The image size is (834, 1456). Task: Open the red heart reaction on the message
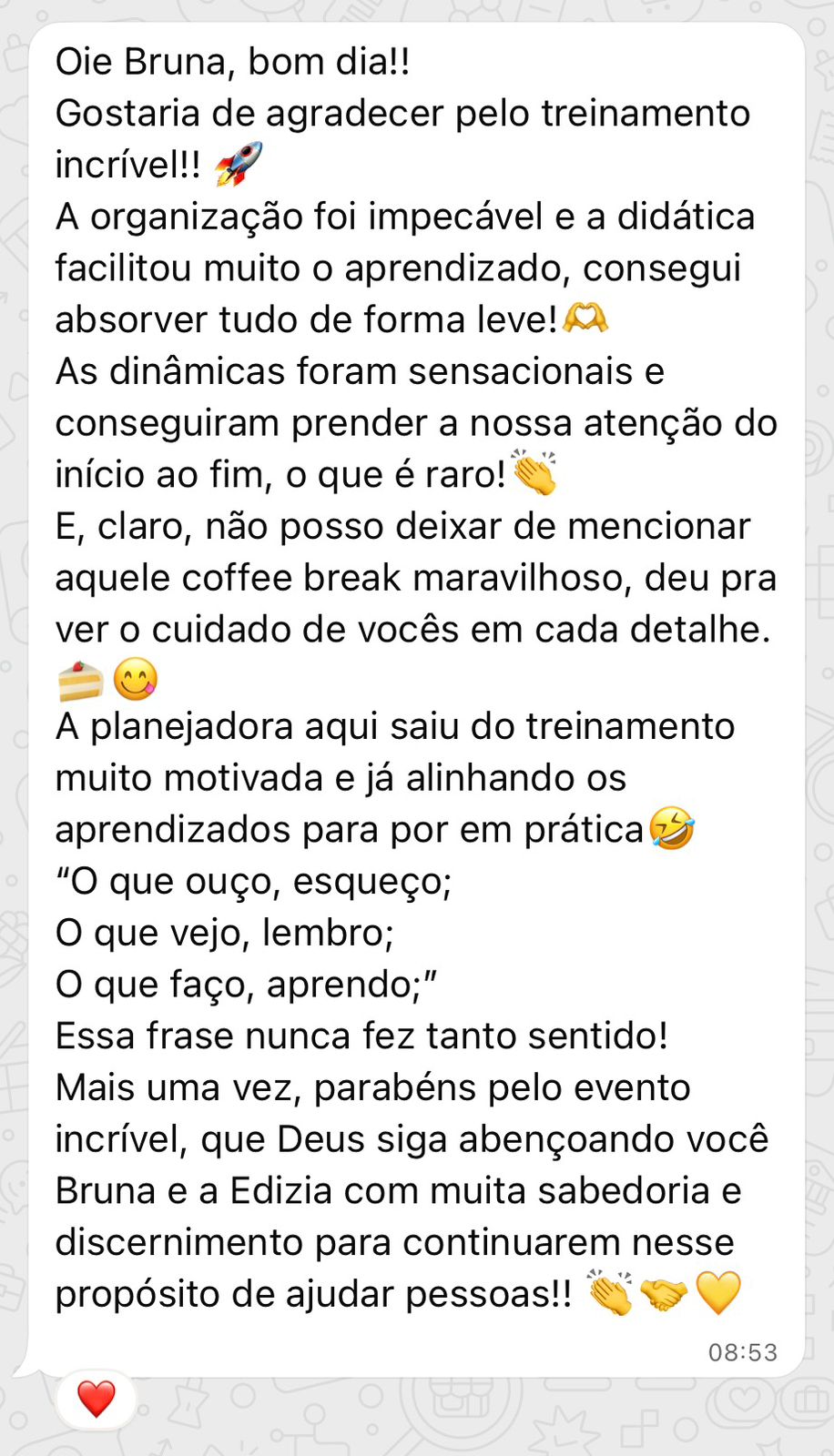pos(97,1399)
